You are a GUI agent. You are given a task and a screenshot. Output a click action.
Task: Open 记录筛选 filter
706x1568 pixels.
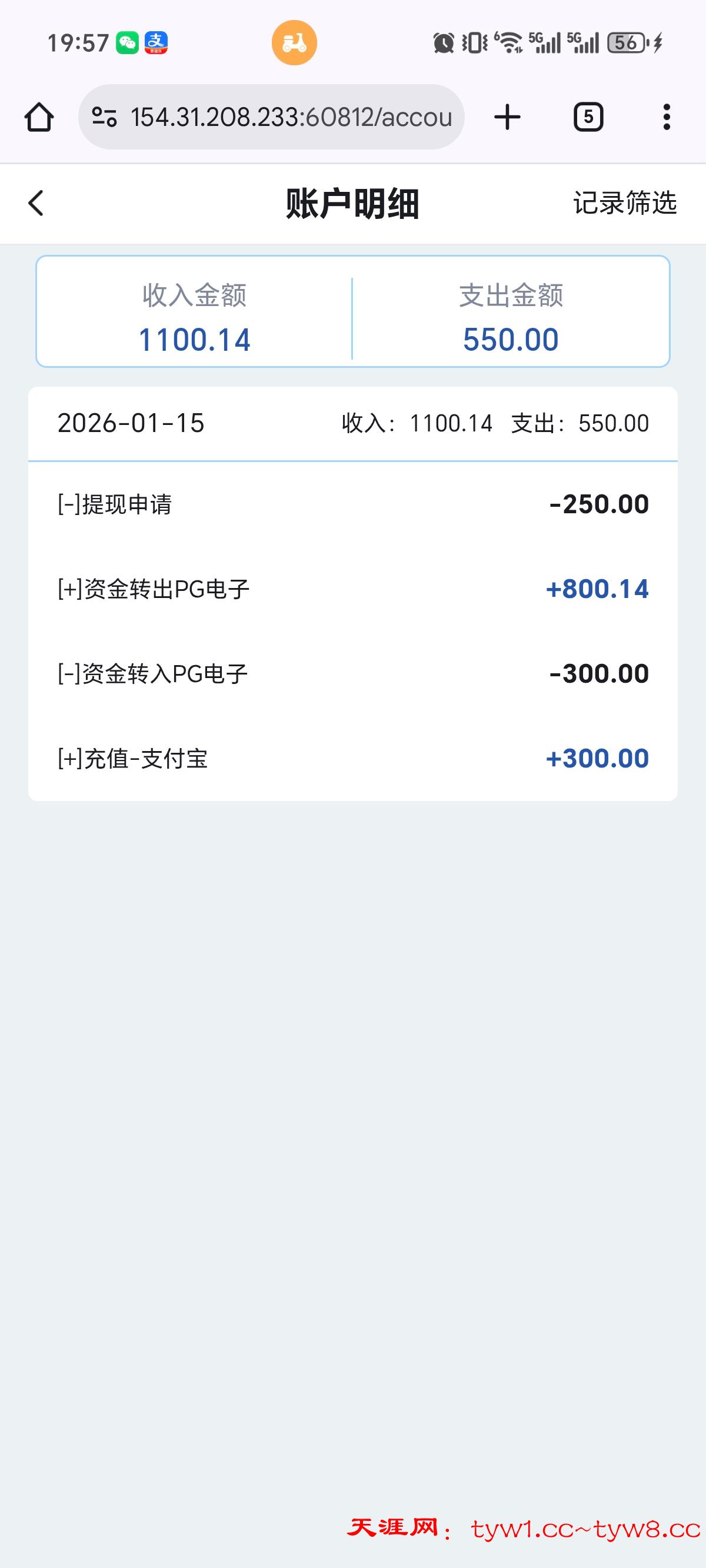[x=624, y=203]
